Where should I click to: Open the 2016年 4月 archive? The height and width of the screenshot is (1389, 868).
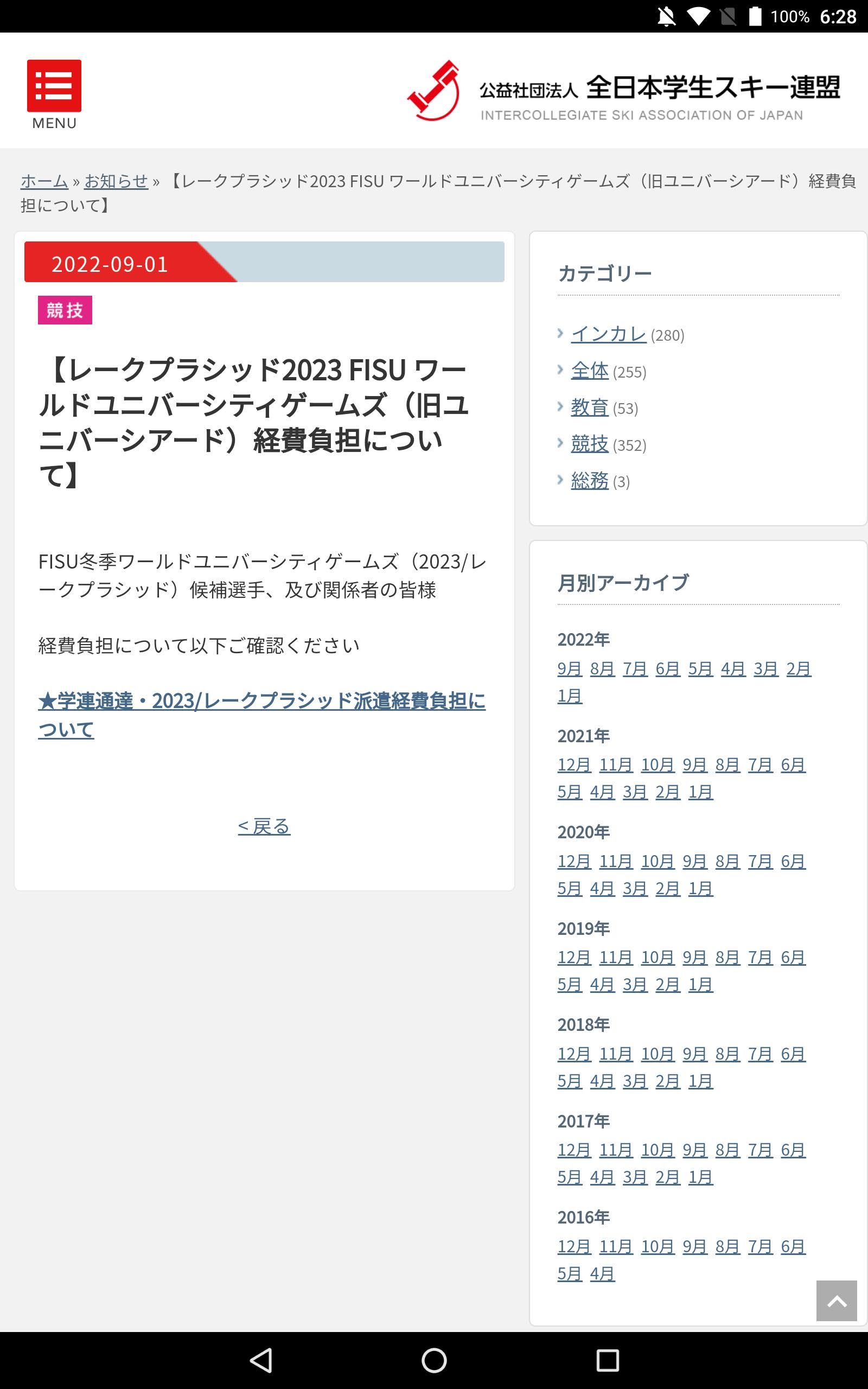coord(602,1273)
